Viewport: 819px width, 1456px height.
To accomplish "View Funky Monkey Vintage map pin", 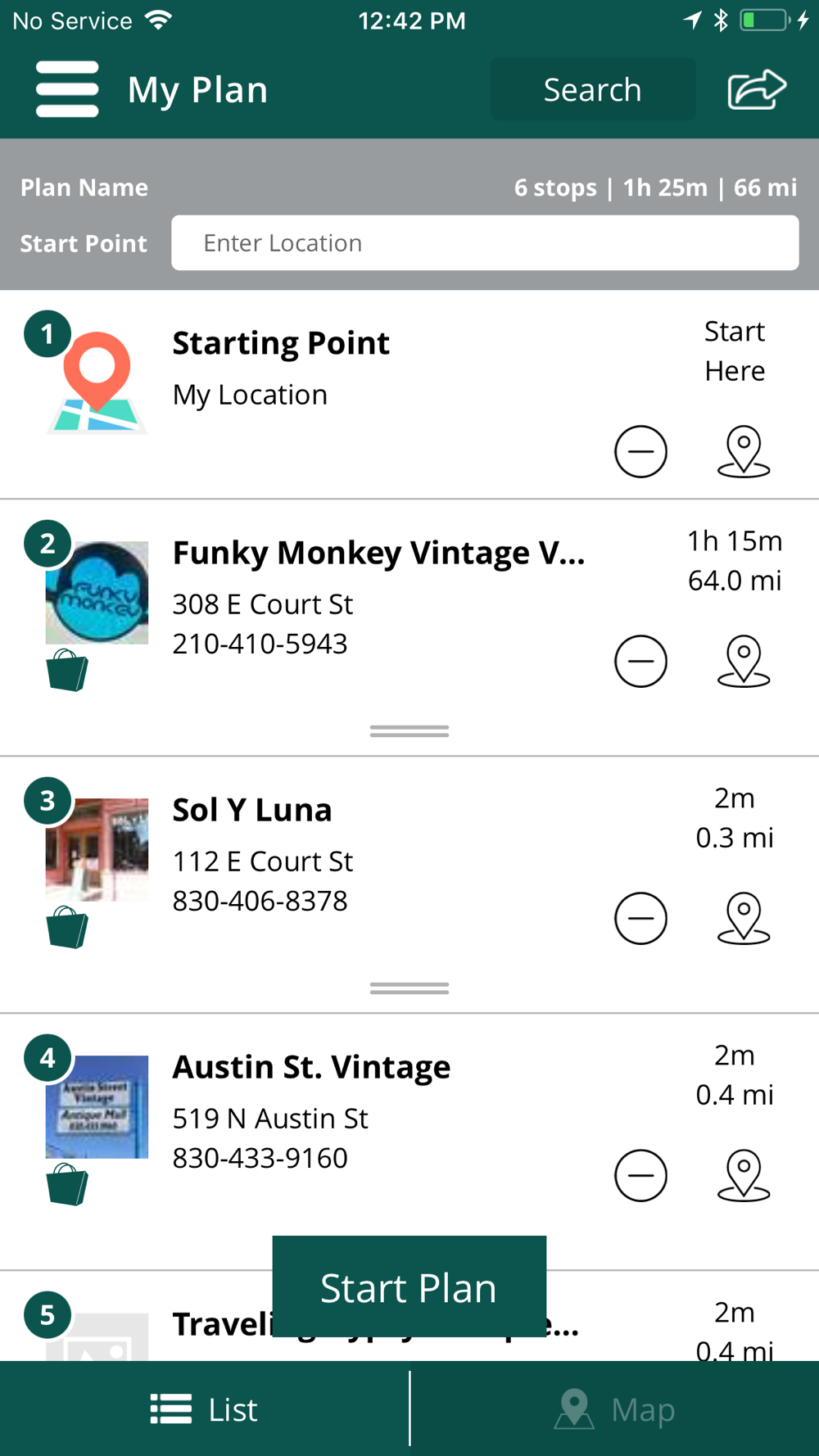I will [743, 661].
